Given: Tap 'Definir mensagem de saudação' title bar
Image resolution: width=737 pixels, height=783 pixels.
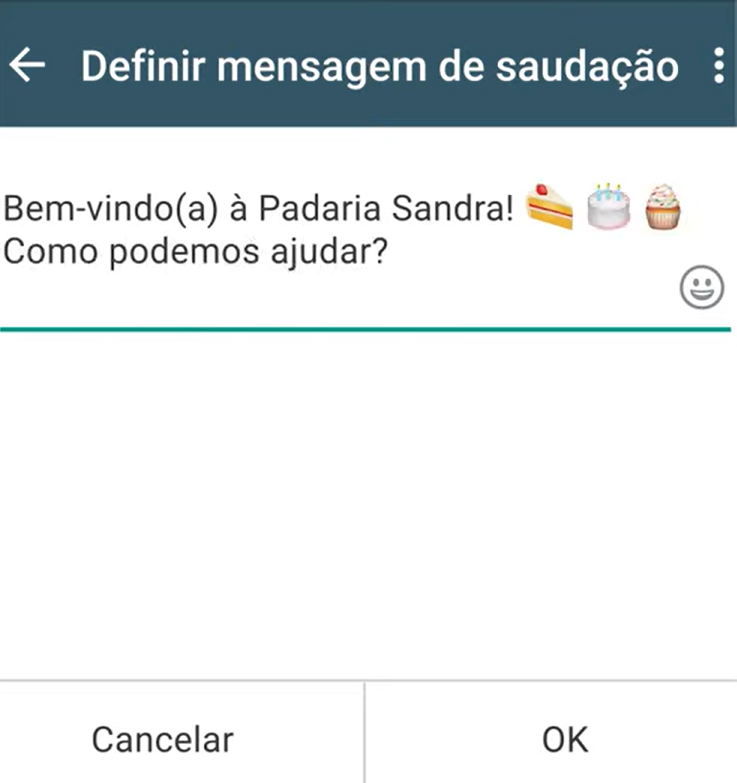Looking at the screenshot, I should point(380,66).
